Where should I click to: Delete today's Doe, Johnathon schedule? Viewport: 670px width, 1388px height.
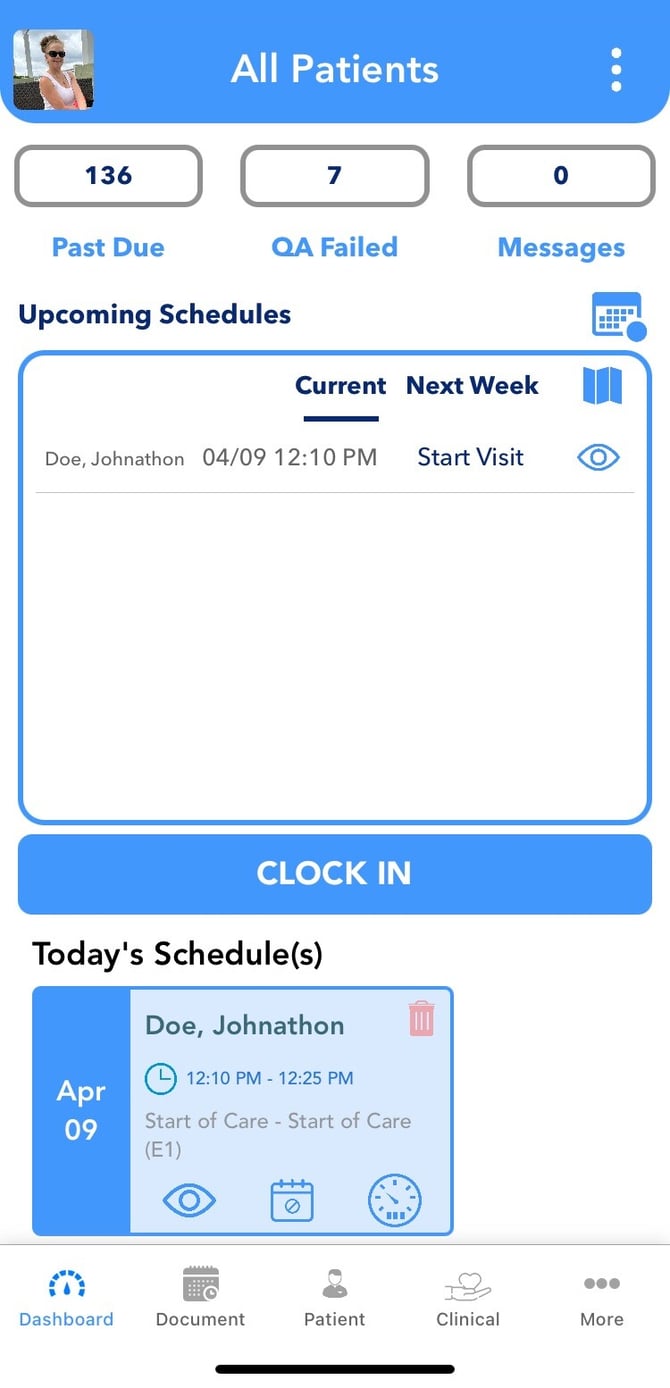(422, 1019)
